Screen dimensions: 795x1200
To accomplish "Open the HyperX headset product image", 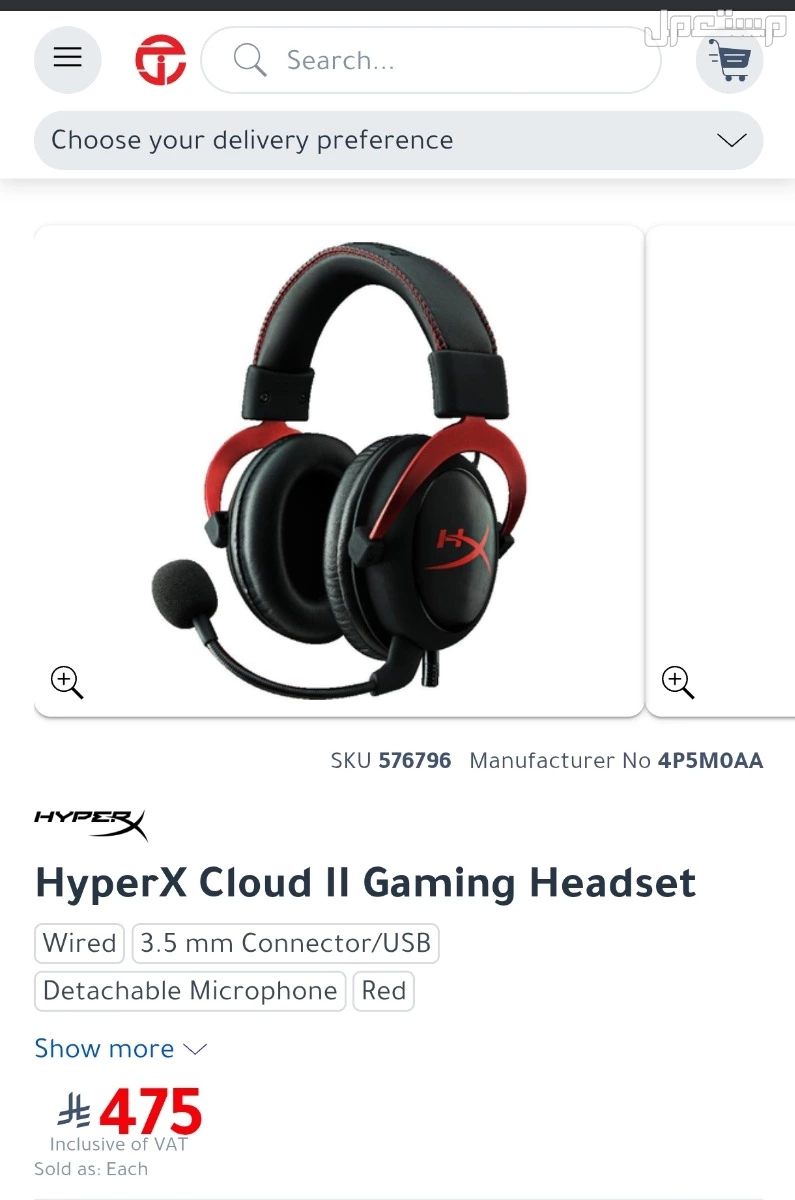I will click(339, 470).
